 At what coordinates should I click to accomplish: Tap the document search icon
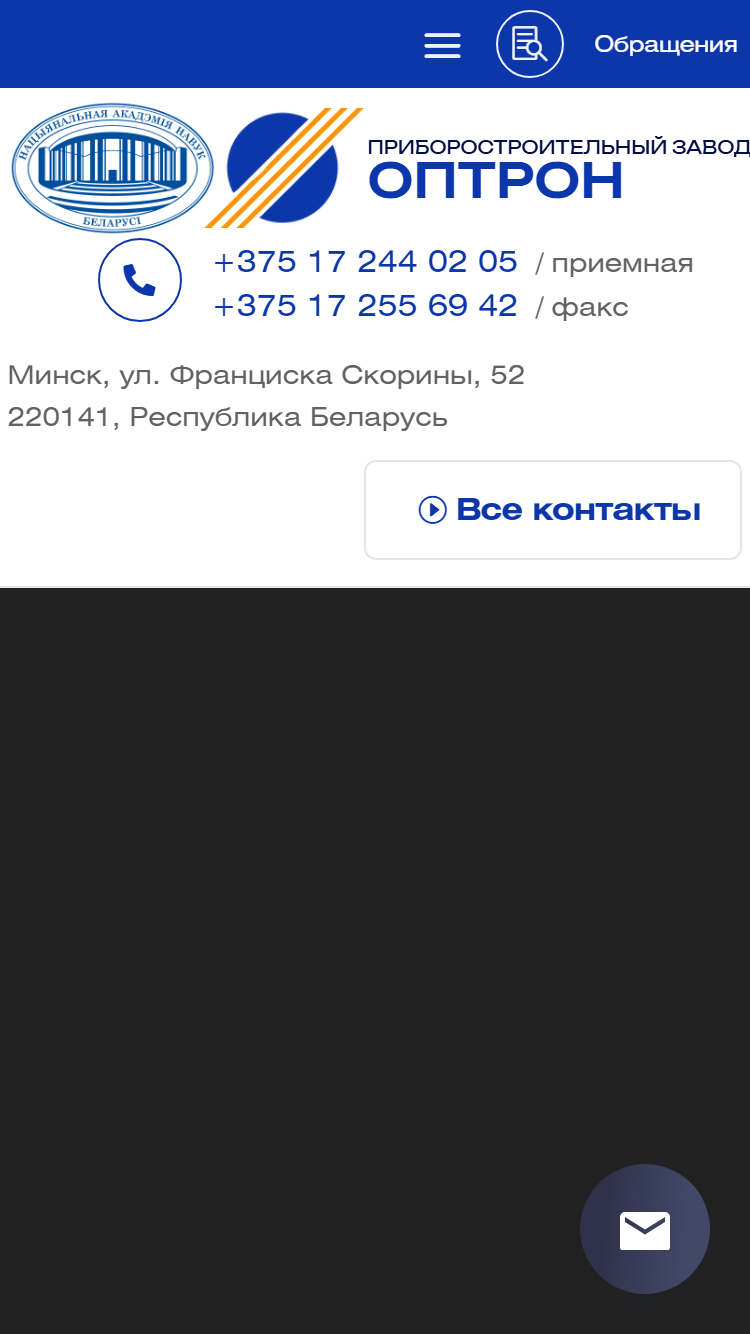530,44
